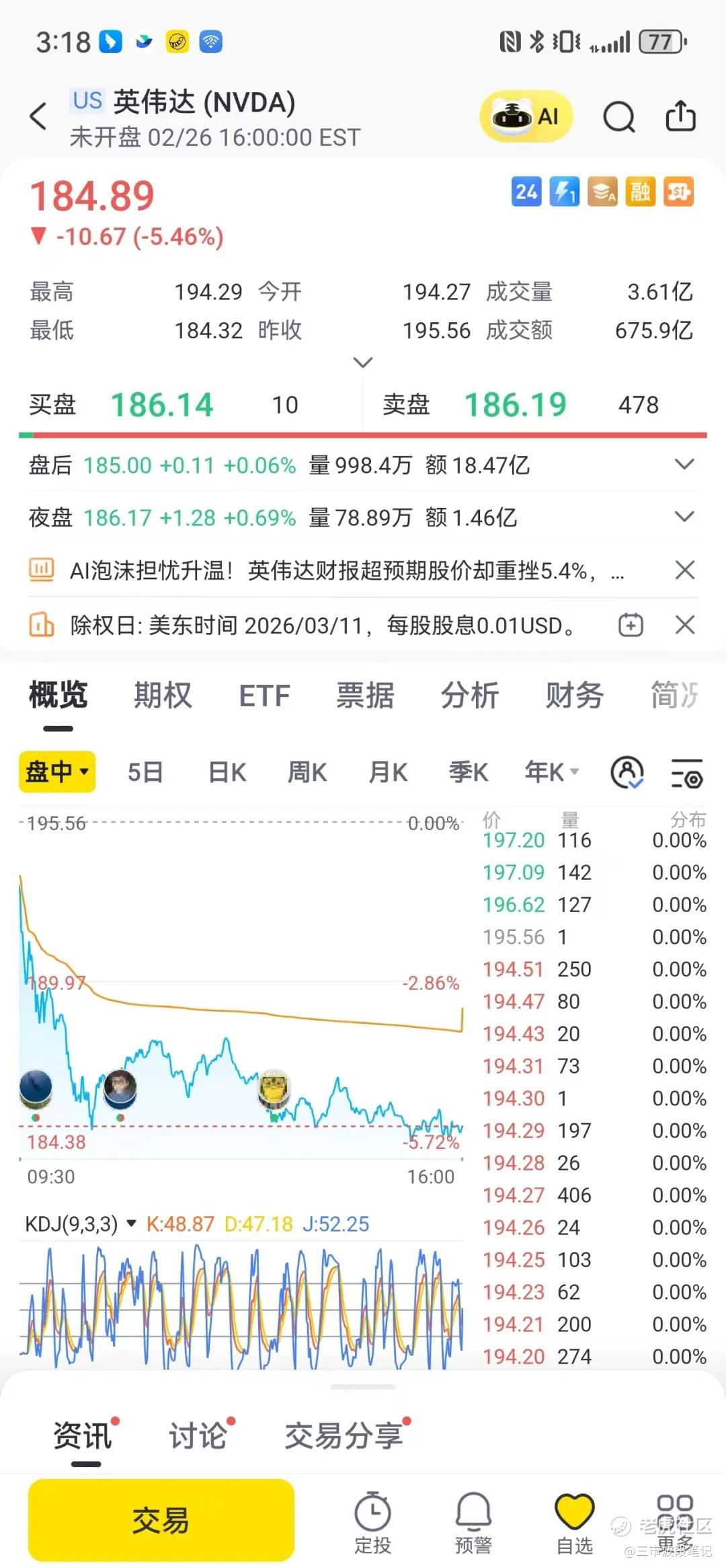Toggle 自选 watchlist heart
Image resolution: width=726 pixels, height=1568 pixels.
(574, 1523)
